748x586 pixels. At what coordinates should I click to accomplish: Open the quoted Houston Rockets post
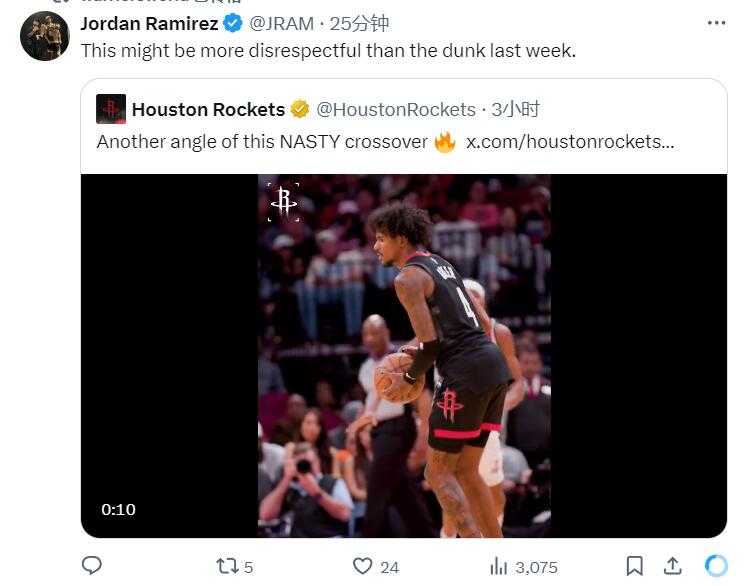(x=400, y=110)
